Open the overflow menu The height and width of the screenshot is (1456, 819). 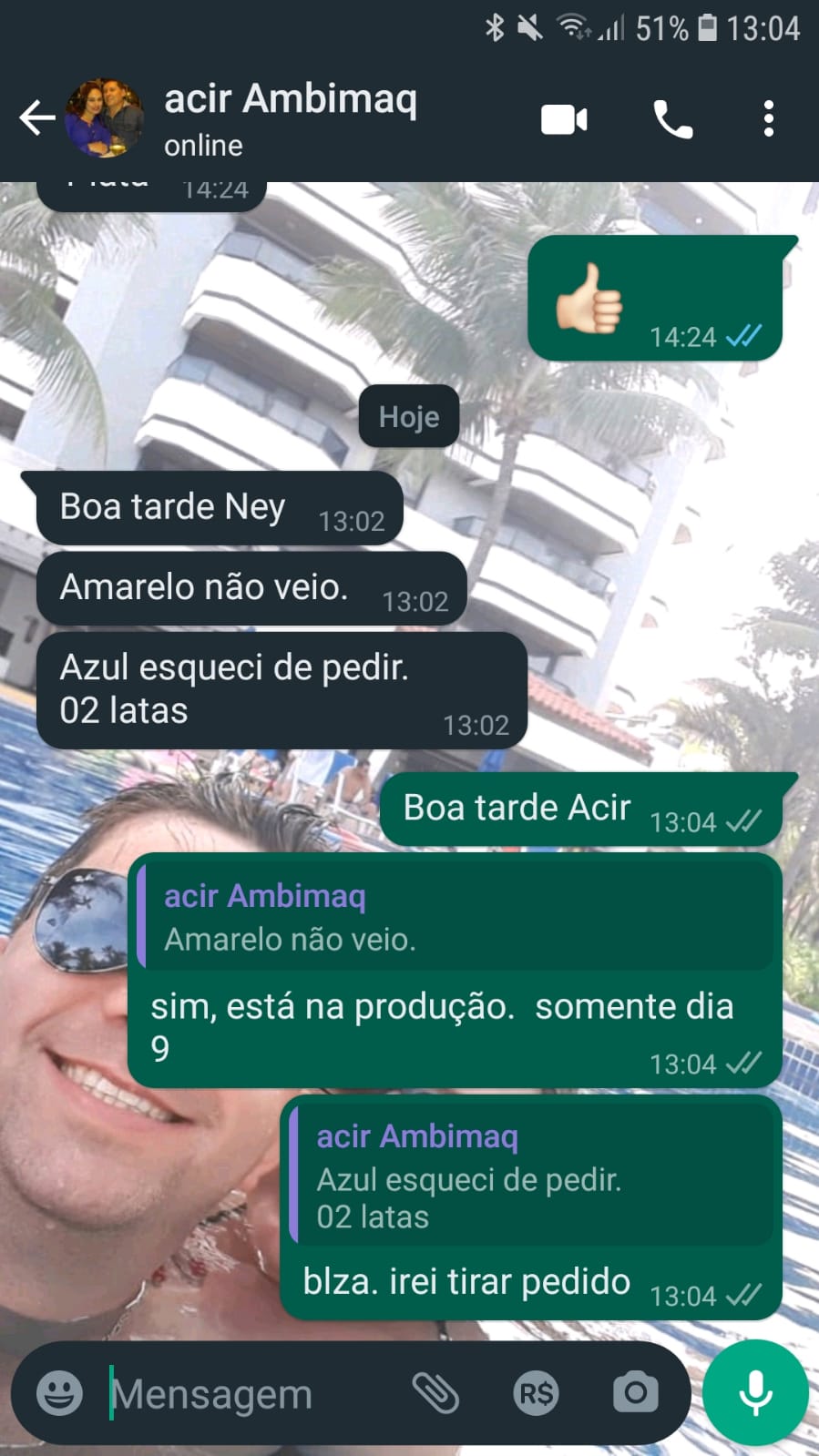click(769, 119)
